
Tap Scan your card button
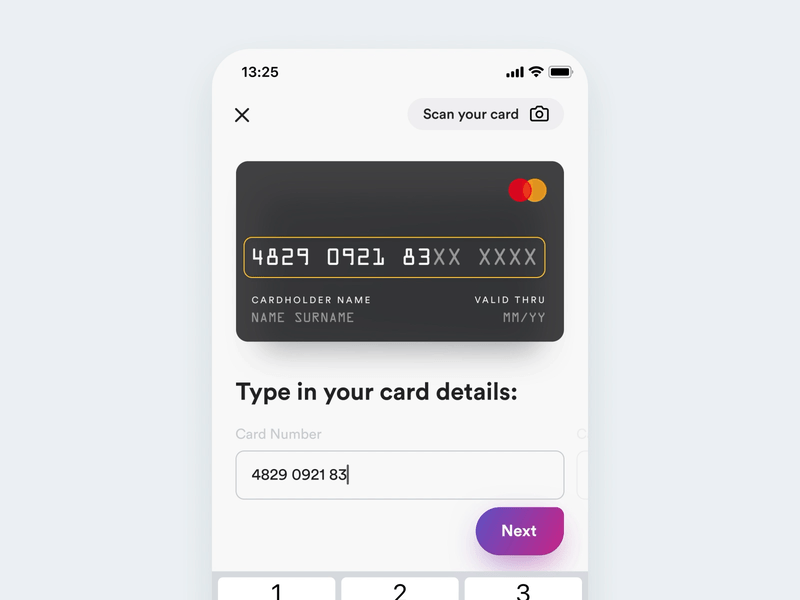click(x=485, y=114)
